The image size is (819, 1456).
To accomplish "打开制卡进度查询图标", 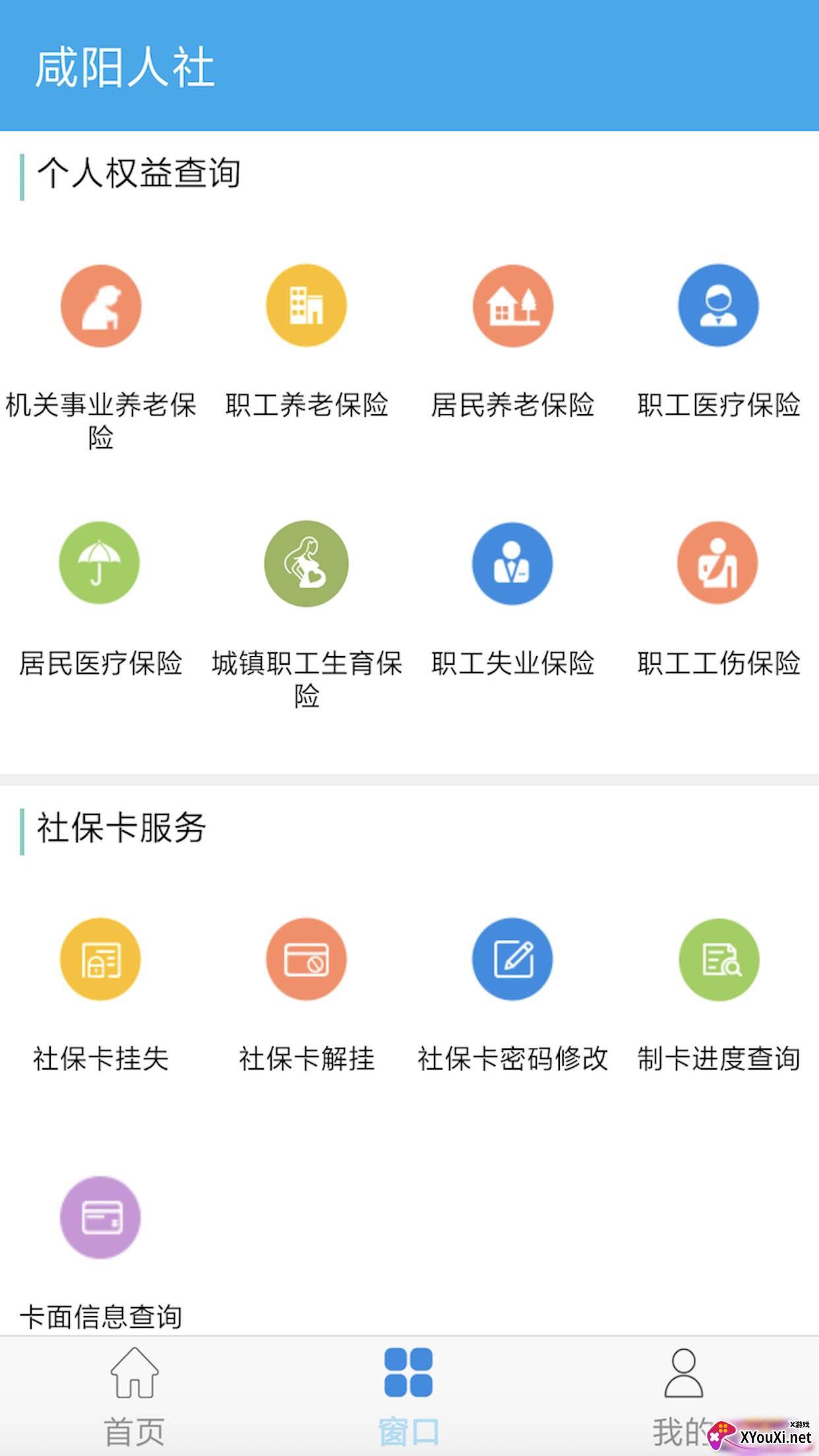I will (718, 959).
